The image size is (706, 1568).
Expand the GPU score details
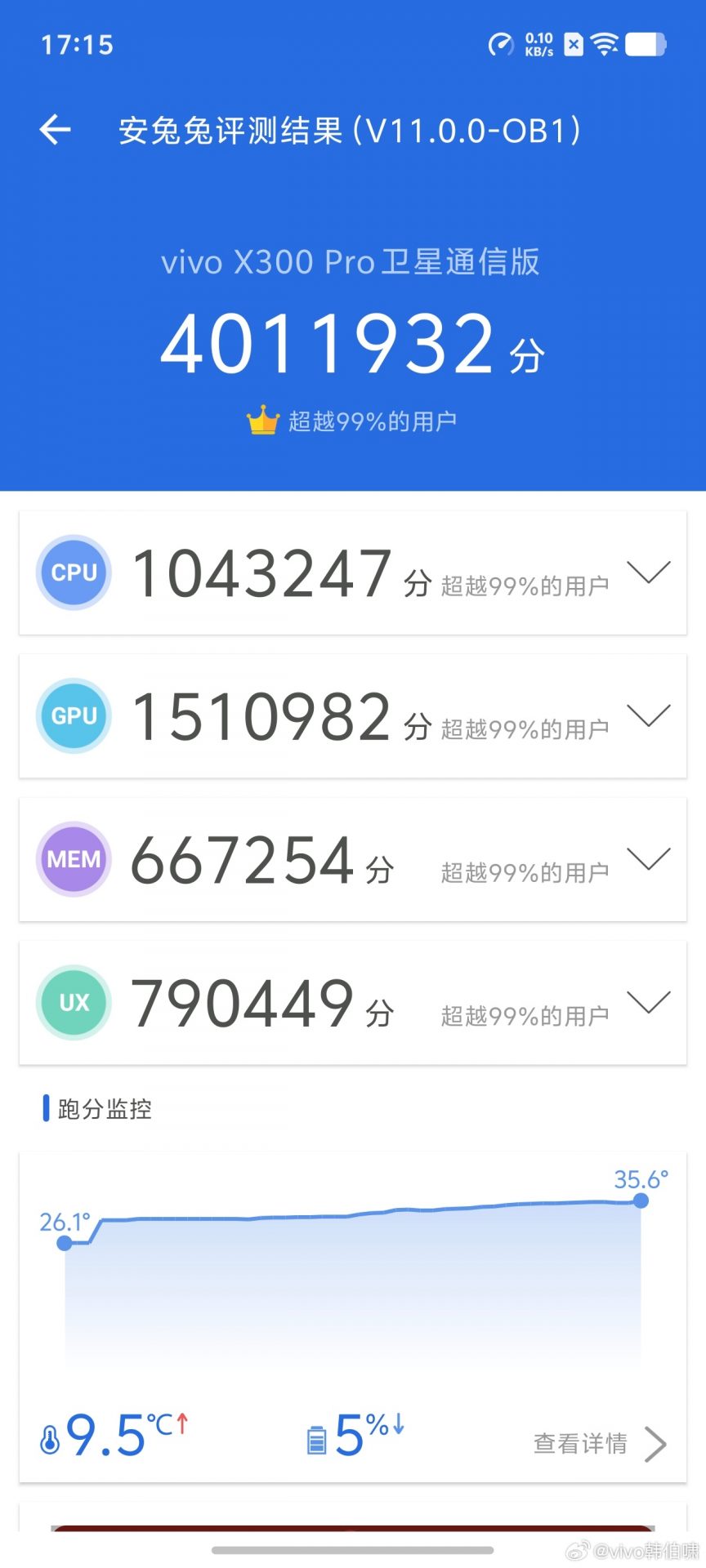click(650, 716)
